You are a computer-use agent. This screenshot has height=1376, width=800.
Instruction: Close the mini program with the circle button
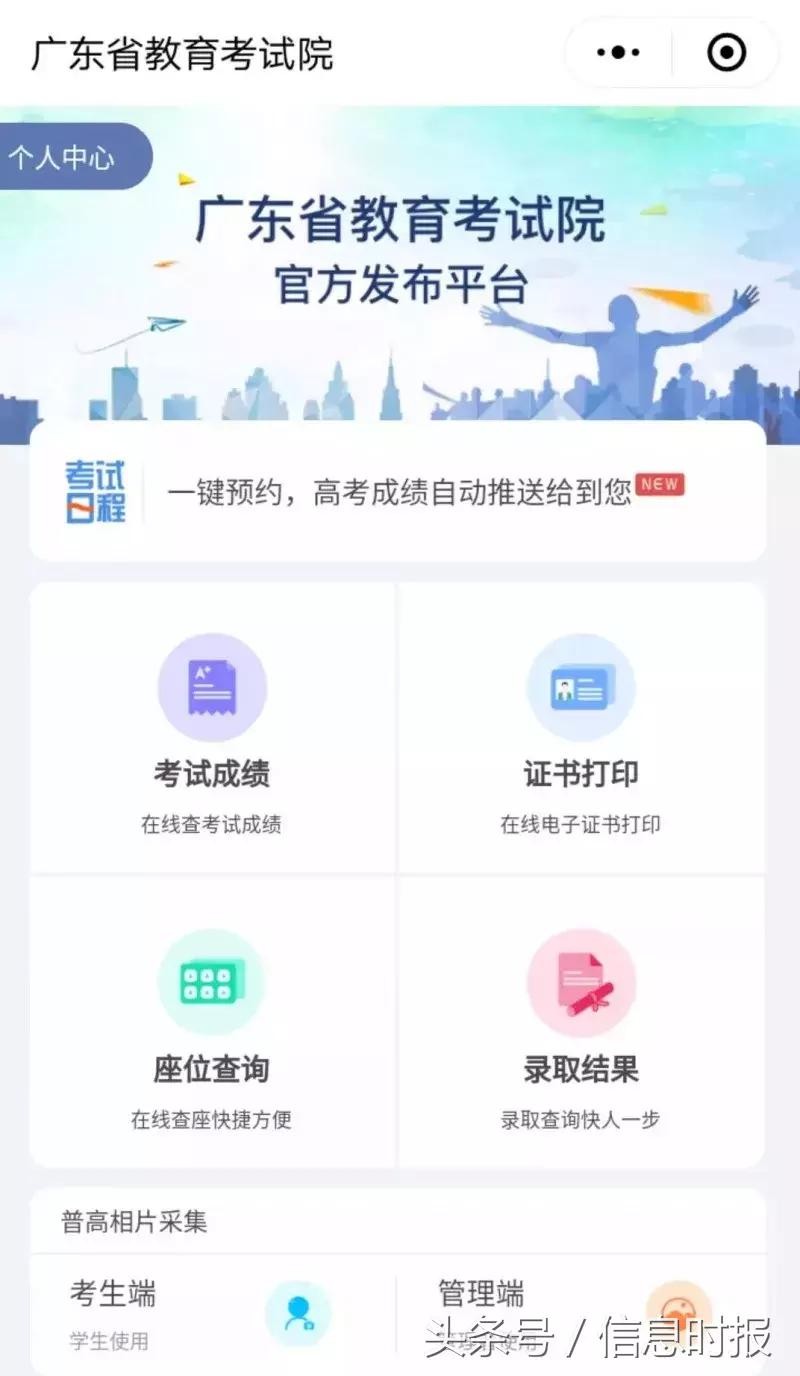click(x=727, y=52)
